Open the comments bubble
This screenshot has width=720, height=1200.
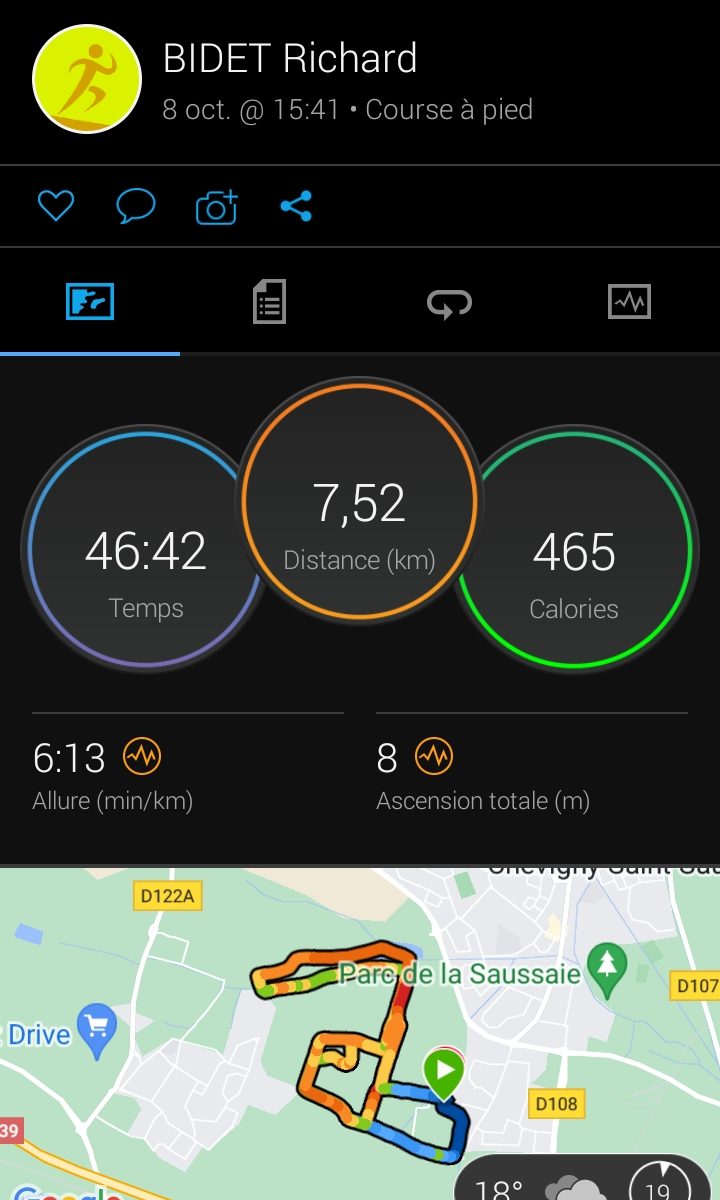pyautogui.click(x=136, y=206)
